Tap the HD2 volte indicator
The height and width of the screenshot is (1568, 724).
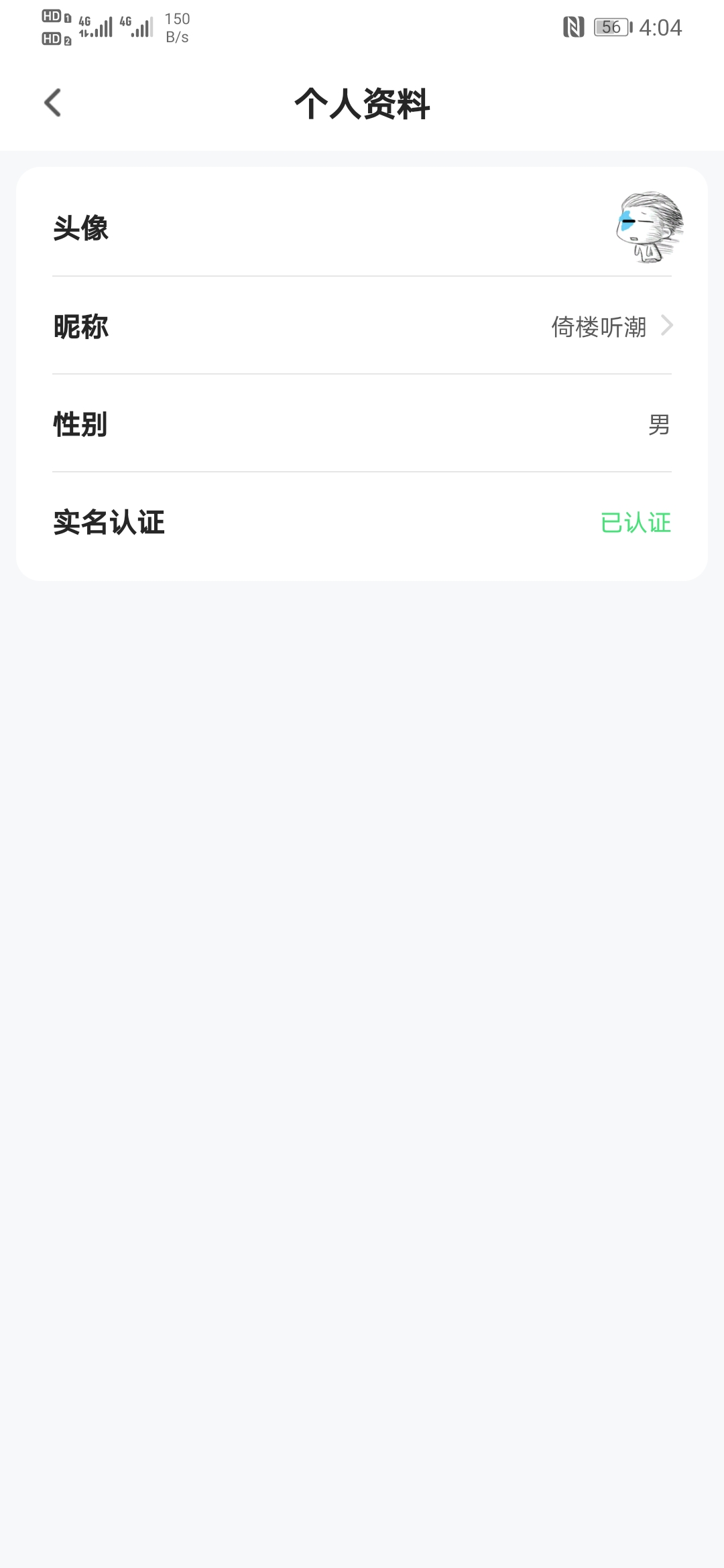pos(54,39)
